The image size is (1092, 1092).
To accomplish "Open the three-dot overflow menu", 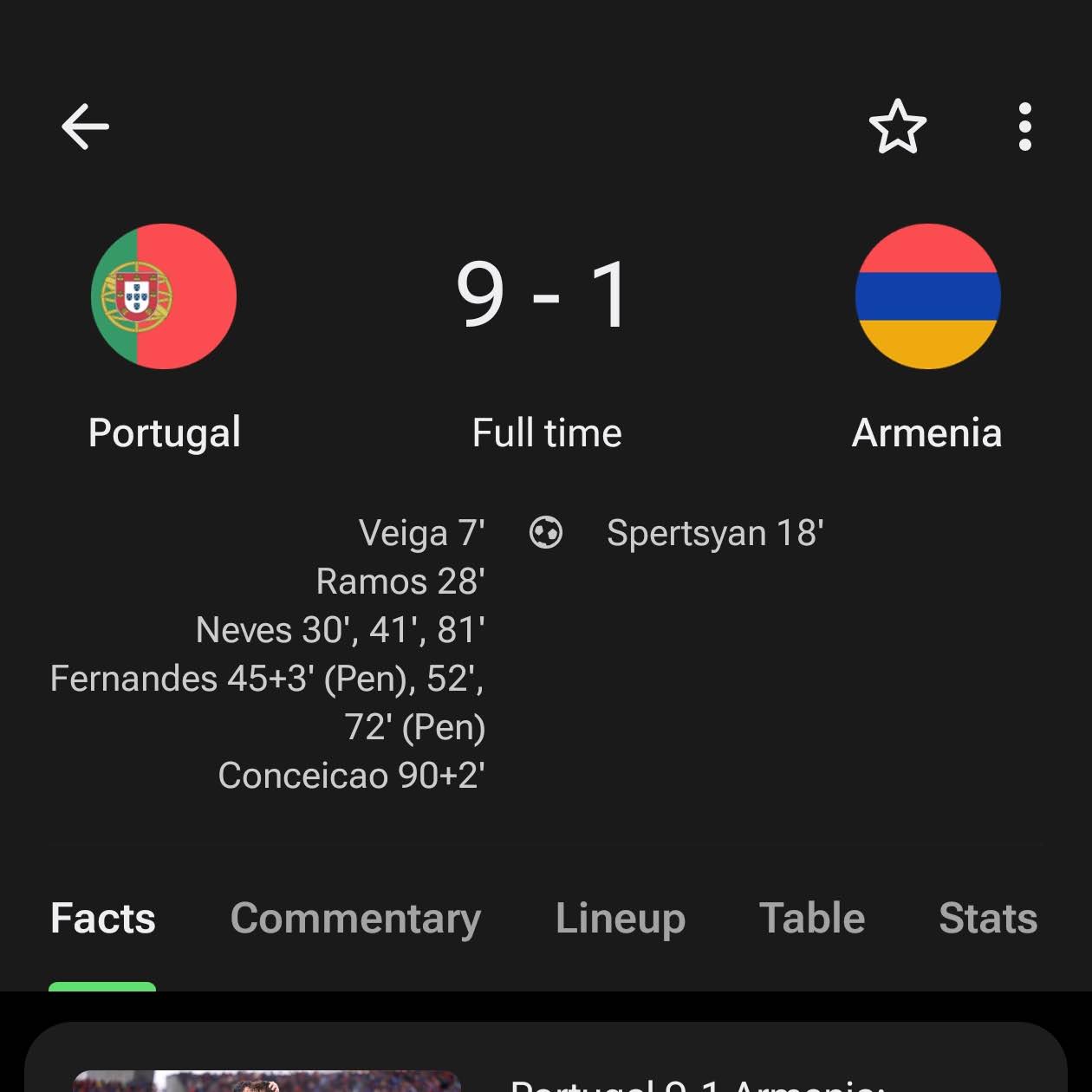I will (x=1024, y=127).
